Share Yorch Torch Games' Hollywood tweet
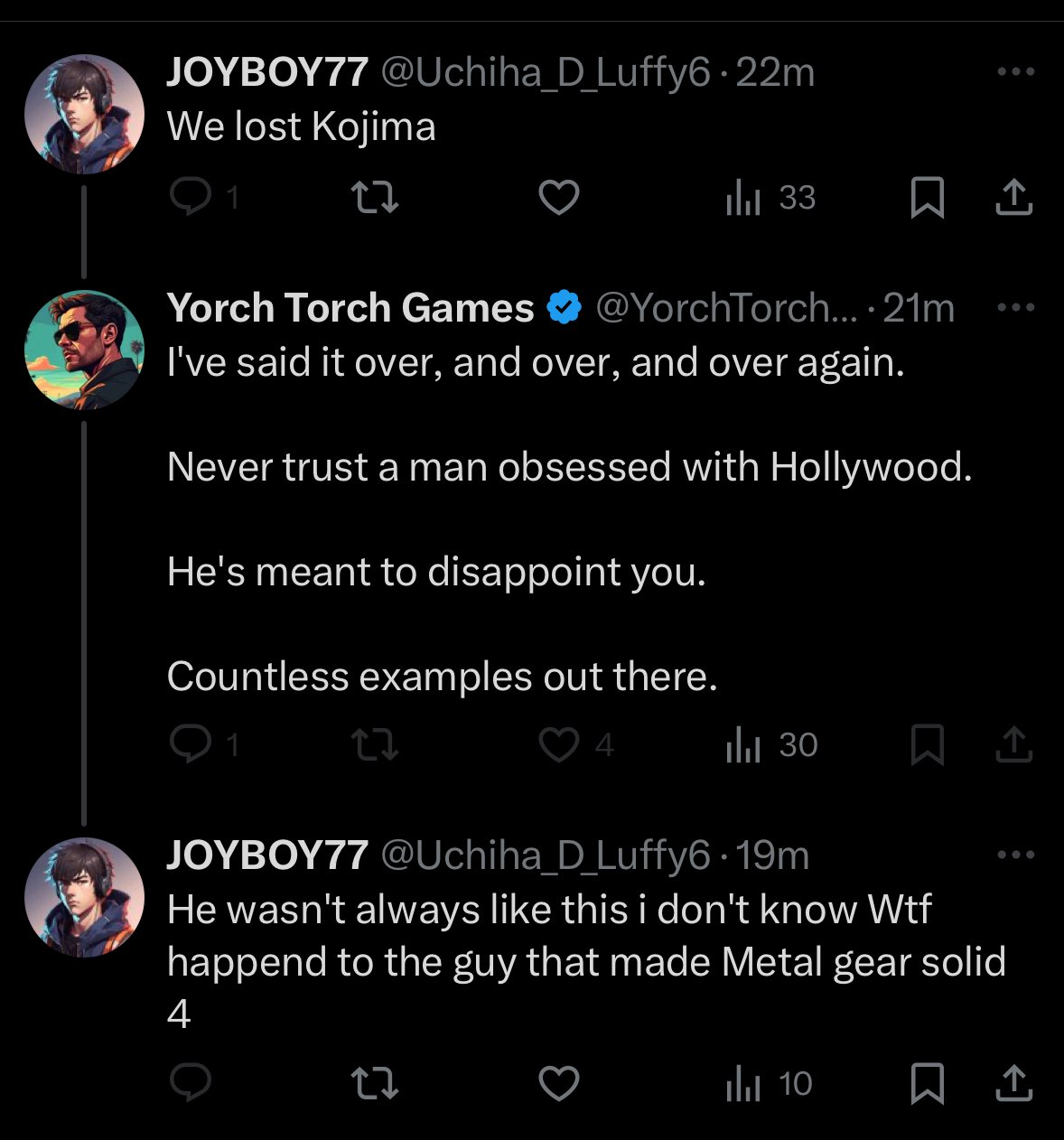Image resolution: width=1064 pixels, height=1140 pixels. (1013, 744)
